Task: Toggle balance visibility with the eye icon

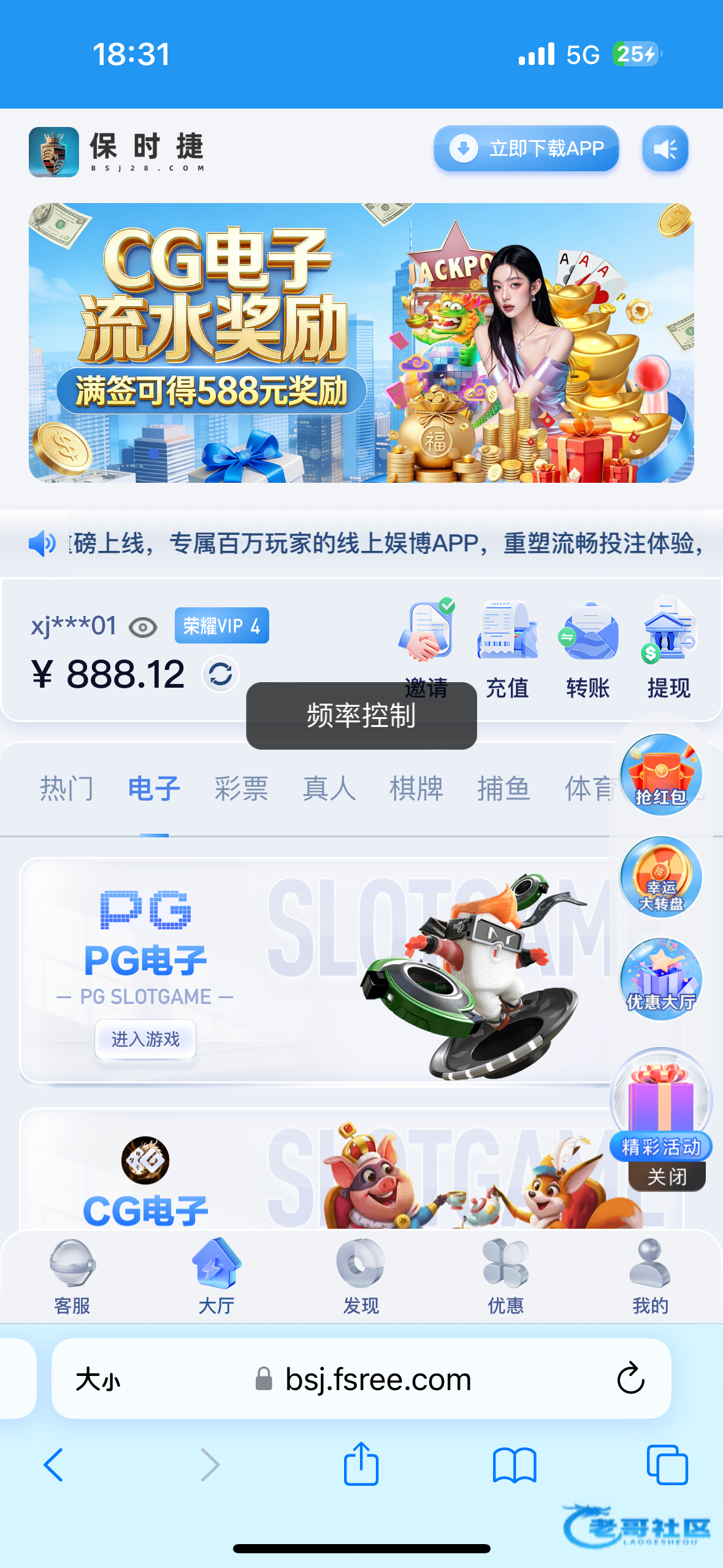Action: click(x=143, y=628)
